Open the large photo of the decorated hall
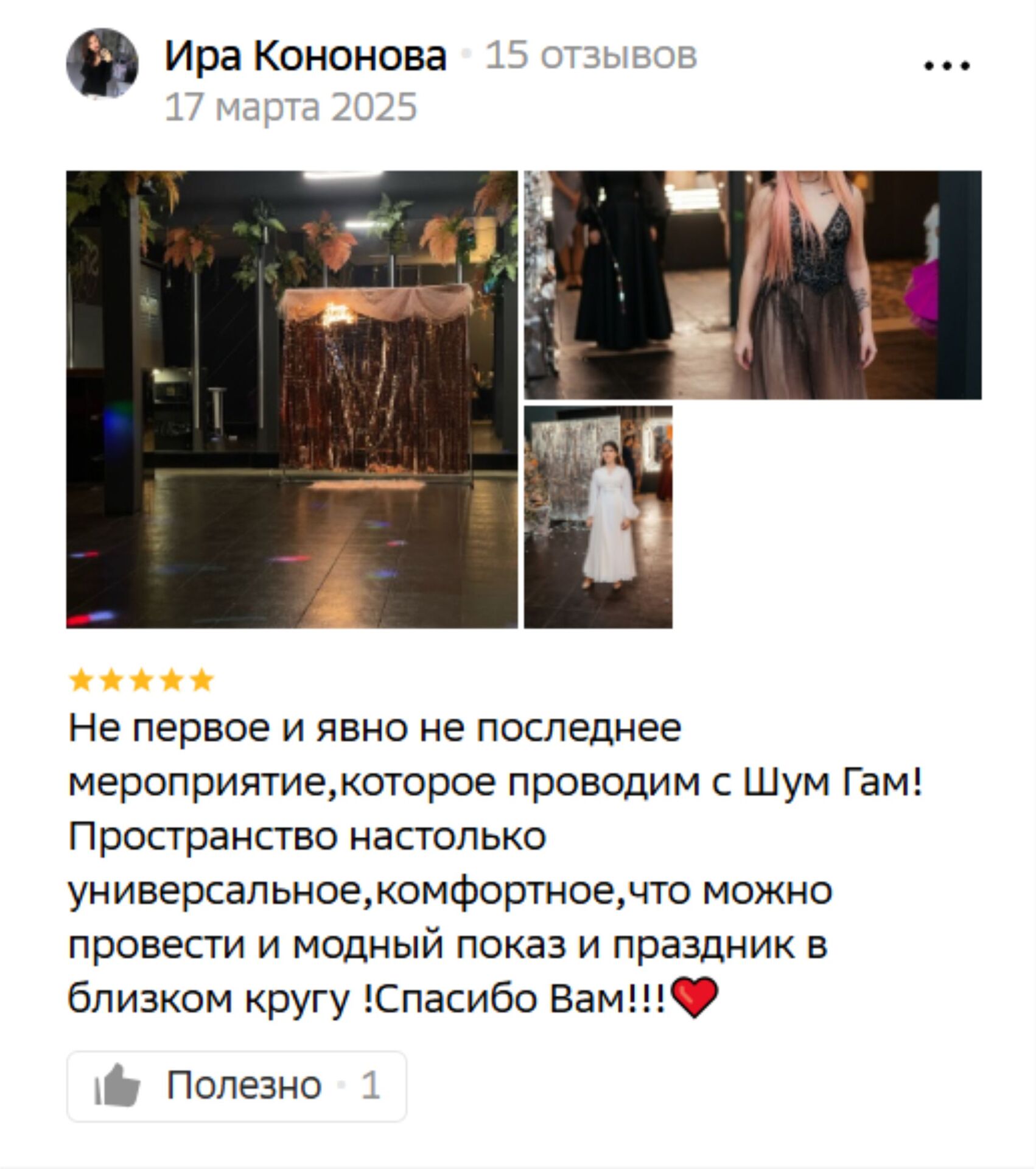This screenshot has width=1036, height=1169. tap(292, 399)
